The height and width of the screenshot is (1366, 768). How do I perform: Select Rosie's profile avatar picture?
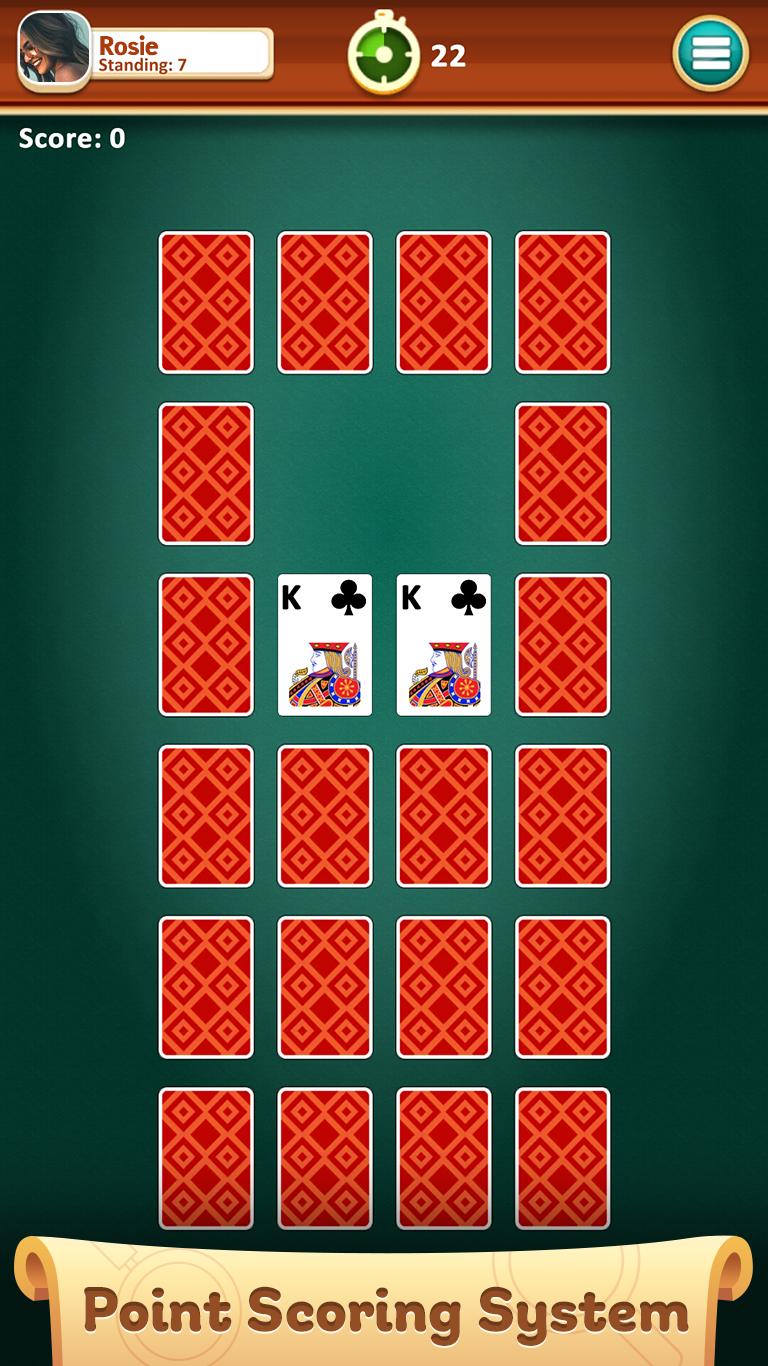tap(52, 52)
